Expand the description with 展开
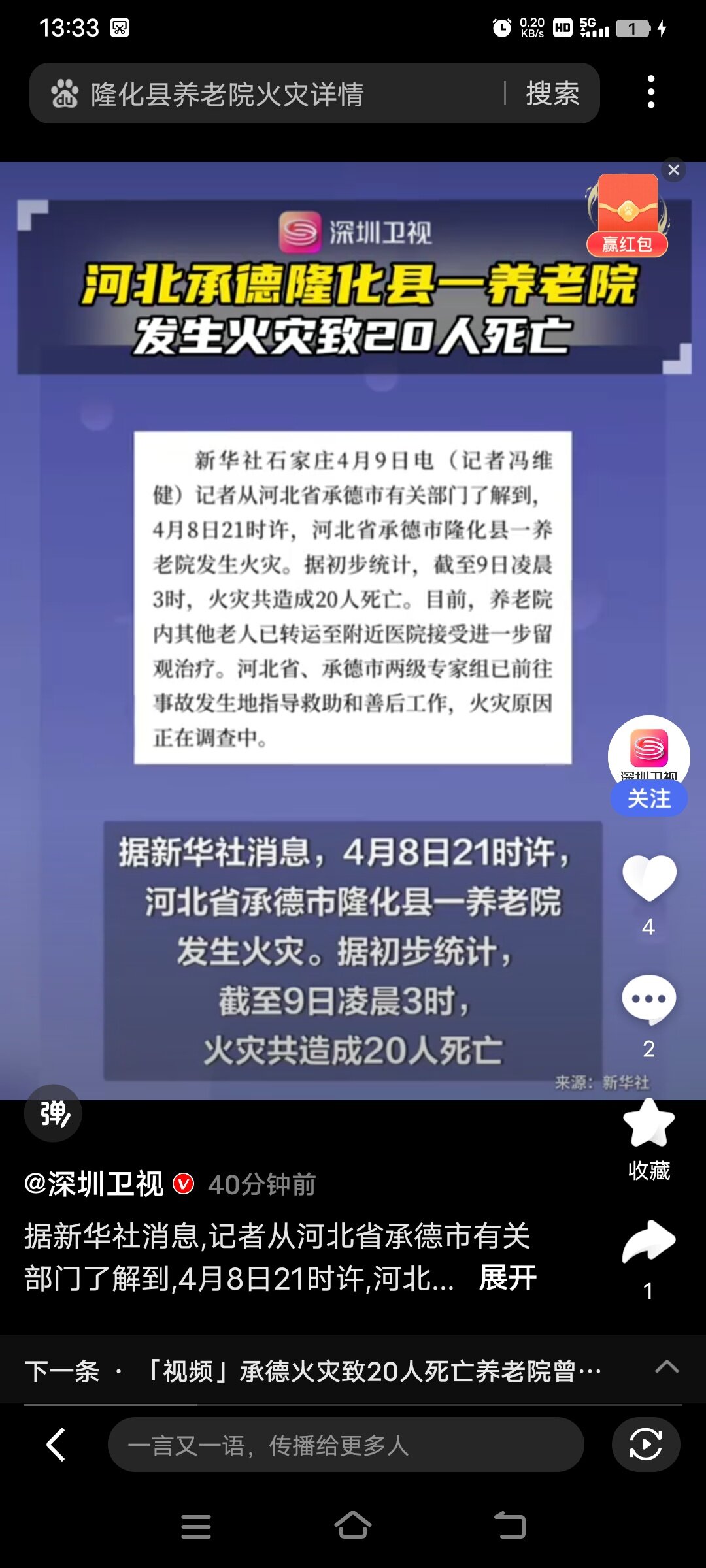Screen dimensions: 706x1568 pyautogui.click(x=507, y=1278)
